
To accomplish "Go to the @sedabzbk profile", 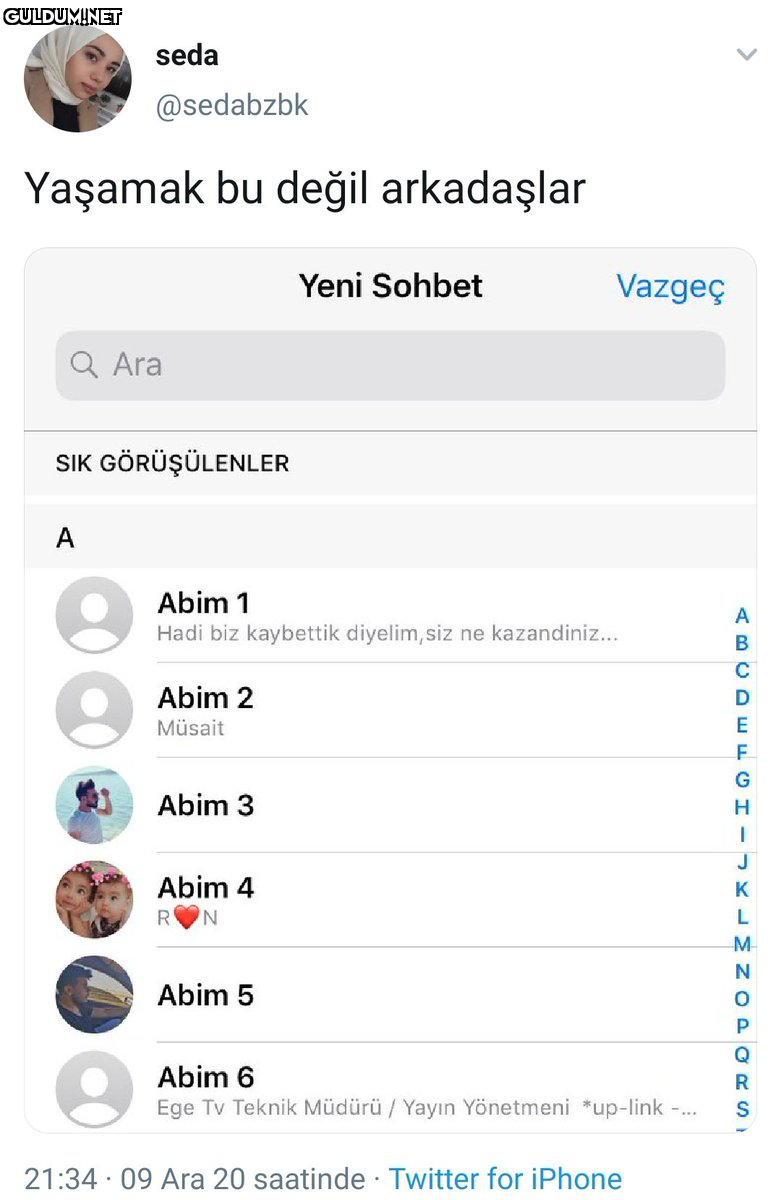I will click(x=232, y=105).
